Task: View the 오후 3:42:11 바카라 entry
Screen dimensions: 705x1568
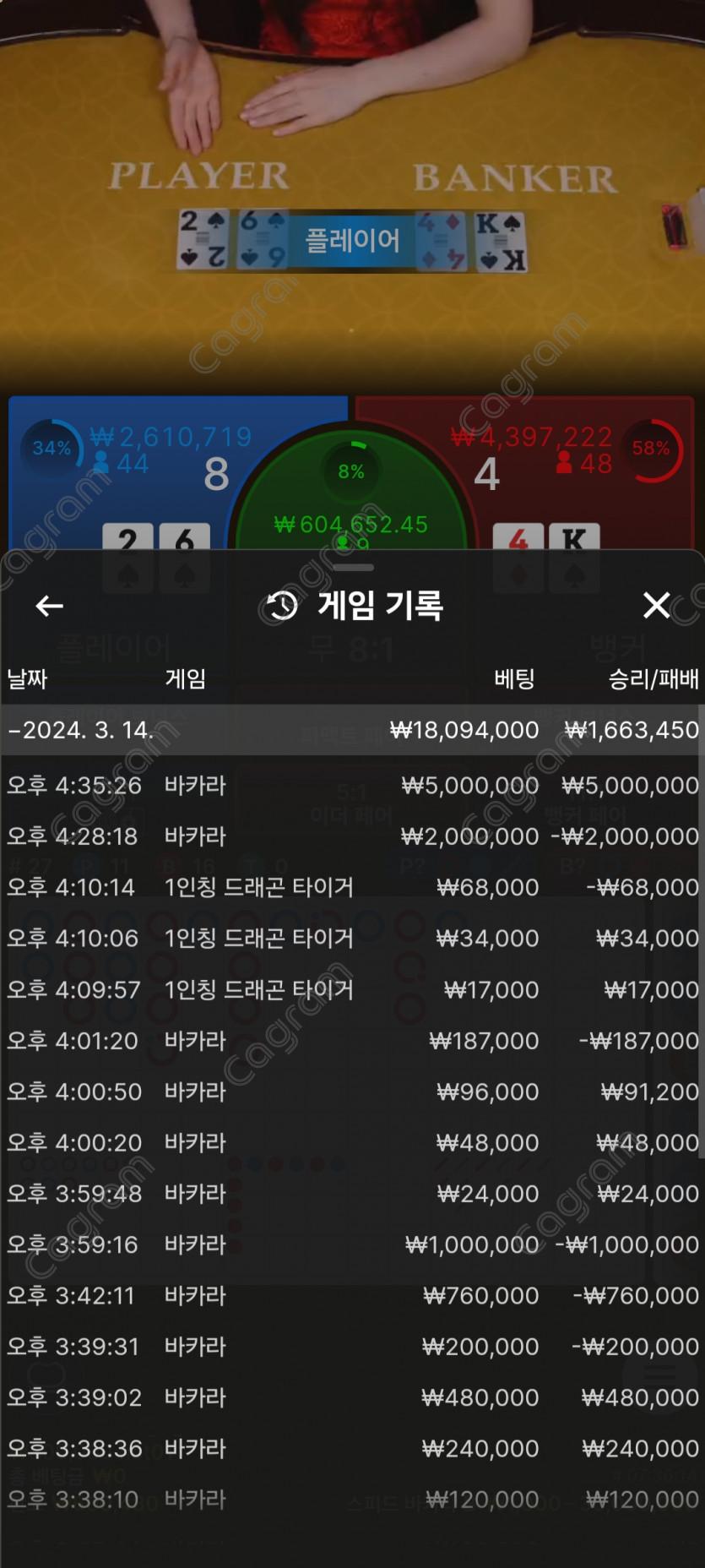Action: pos(352,1295)
